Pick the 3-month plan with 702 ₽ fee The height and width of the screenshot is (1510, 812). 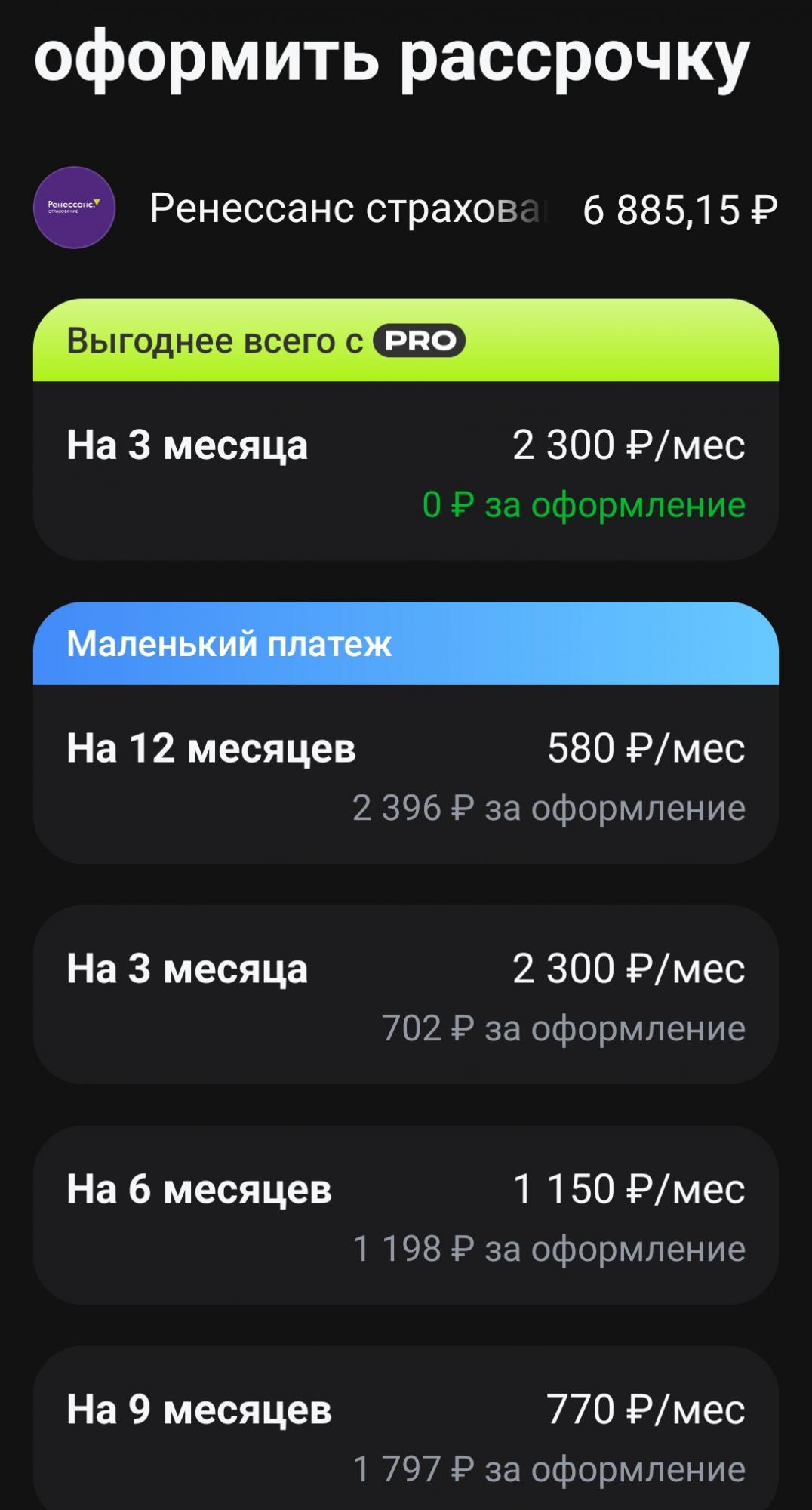point(406,995)
